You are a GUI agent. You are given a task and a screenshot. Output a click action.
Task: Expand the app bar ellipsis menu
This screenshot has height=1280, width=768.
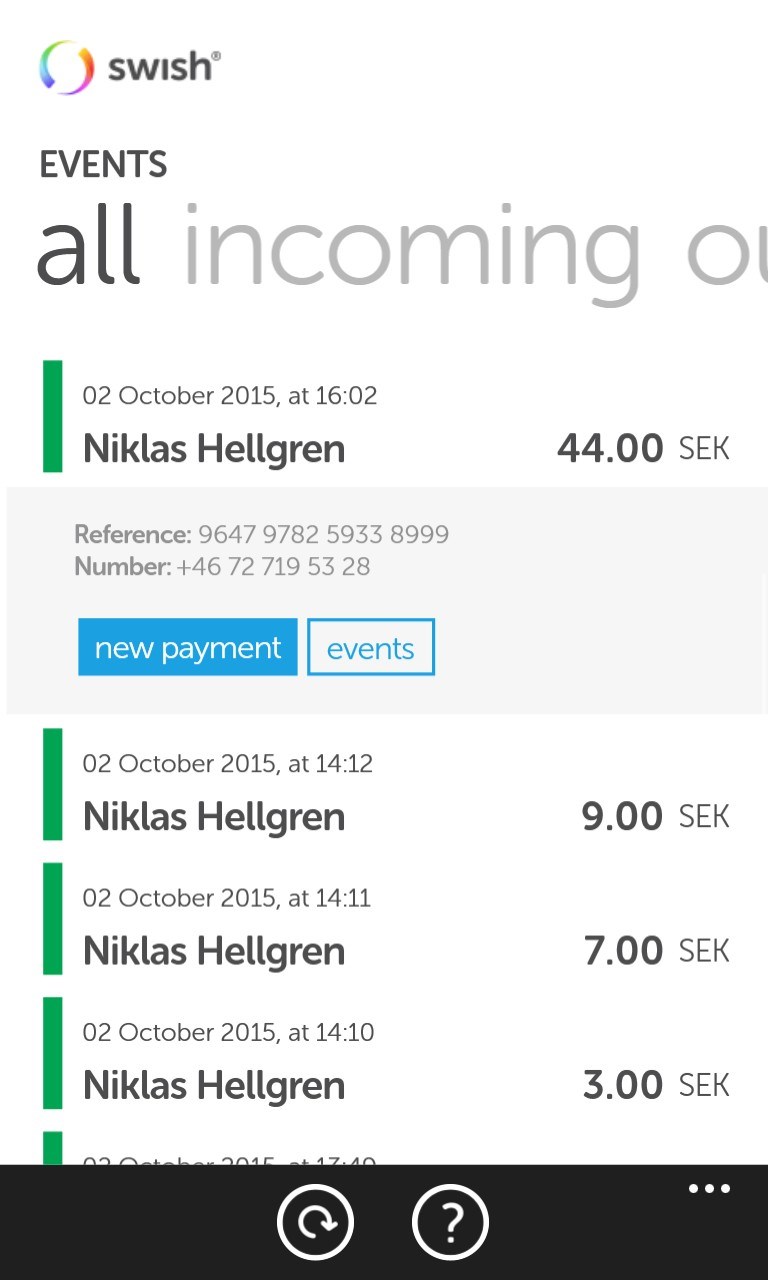[x=709, y=1189]
